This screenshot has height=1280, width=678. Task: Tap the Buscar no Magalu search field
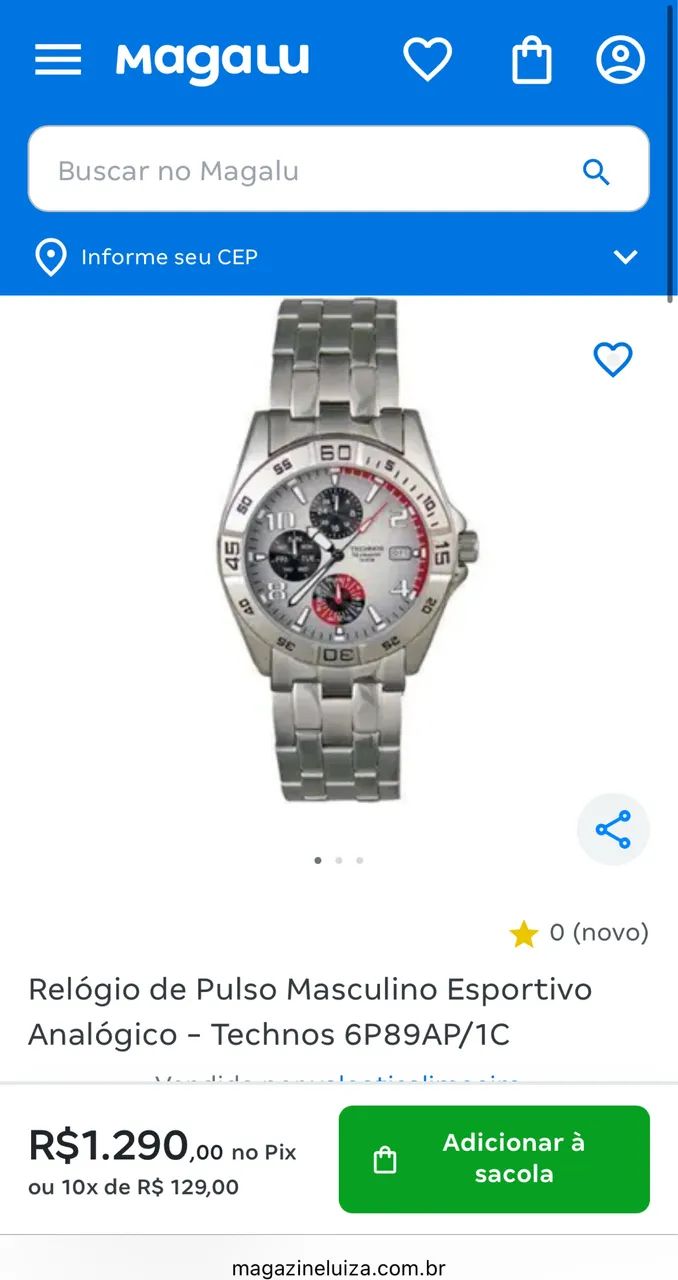[338, 170]
